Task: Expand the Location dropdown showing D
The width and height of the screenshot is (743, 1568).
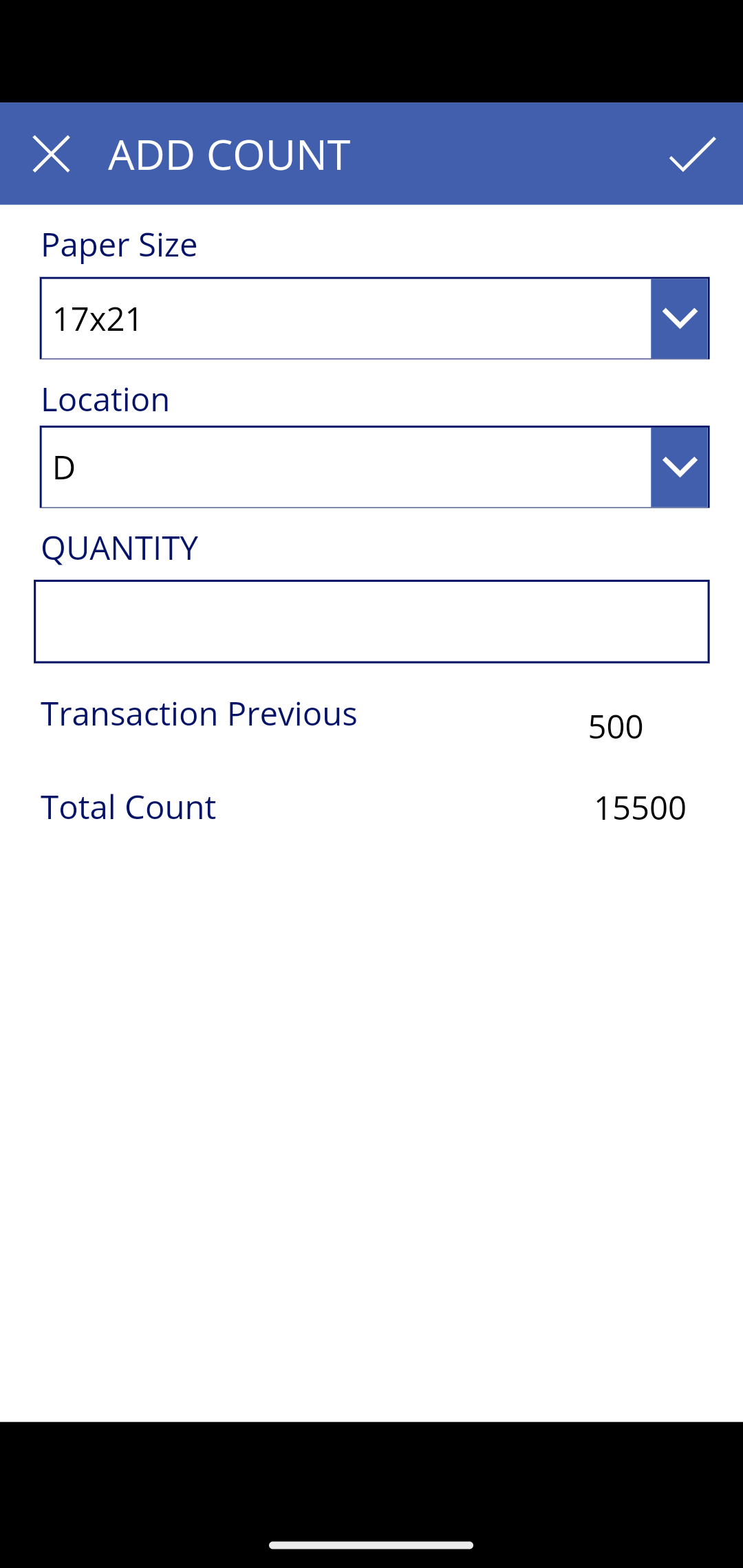Action: click(679, 466)
